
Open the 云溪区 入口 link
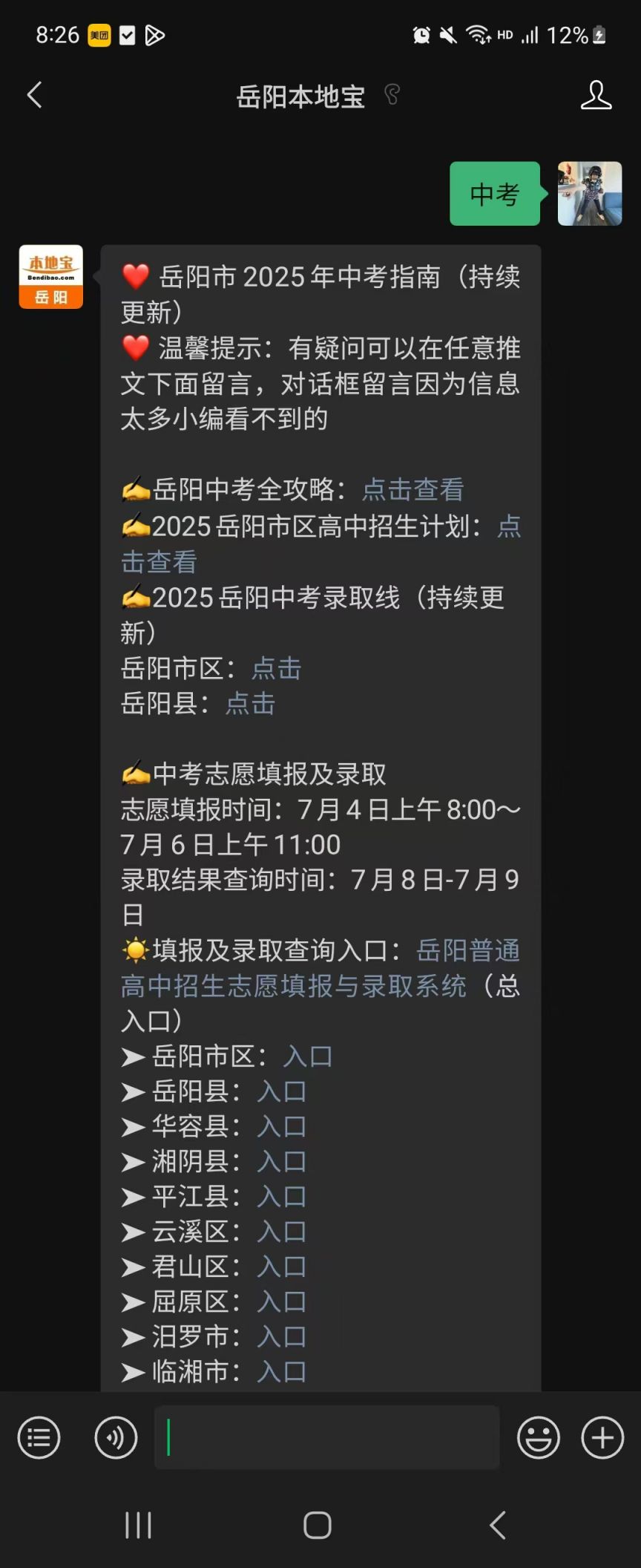tap(282, 1232)
